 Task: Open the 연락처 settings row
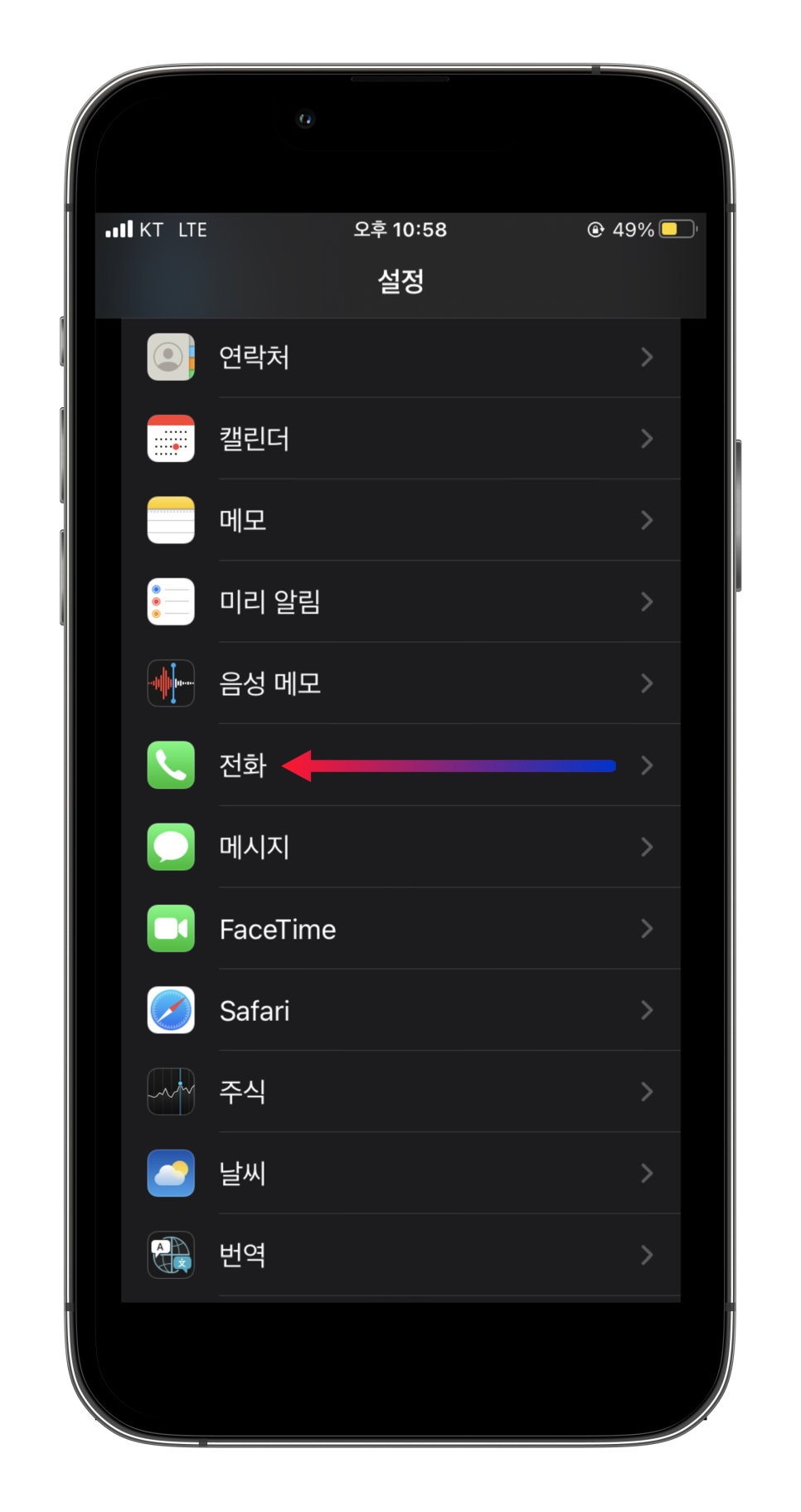(400, 357)
